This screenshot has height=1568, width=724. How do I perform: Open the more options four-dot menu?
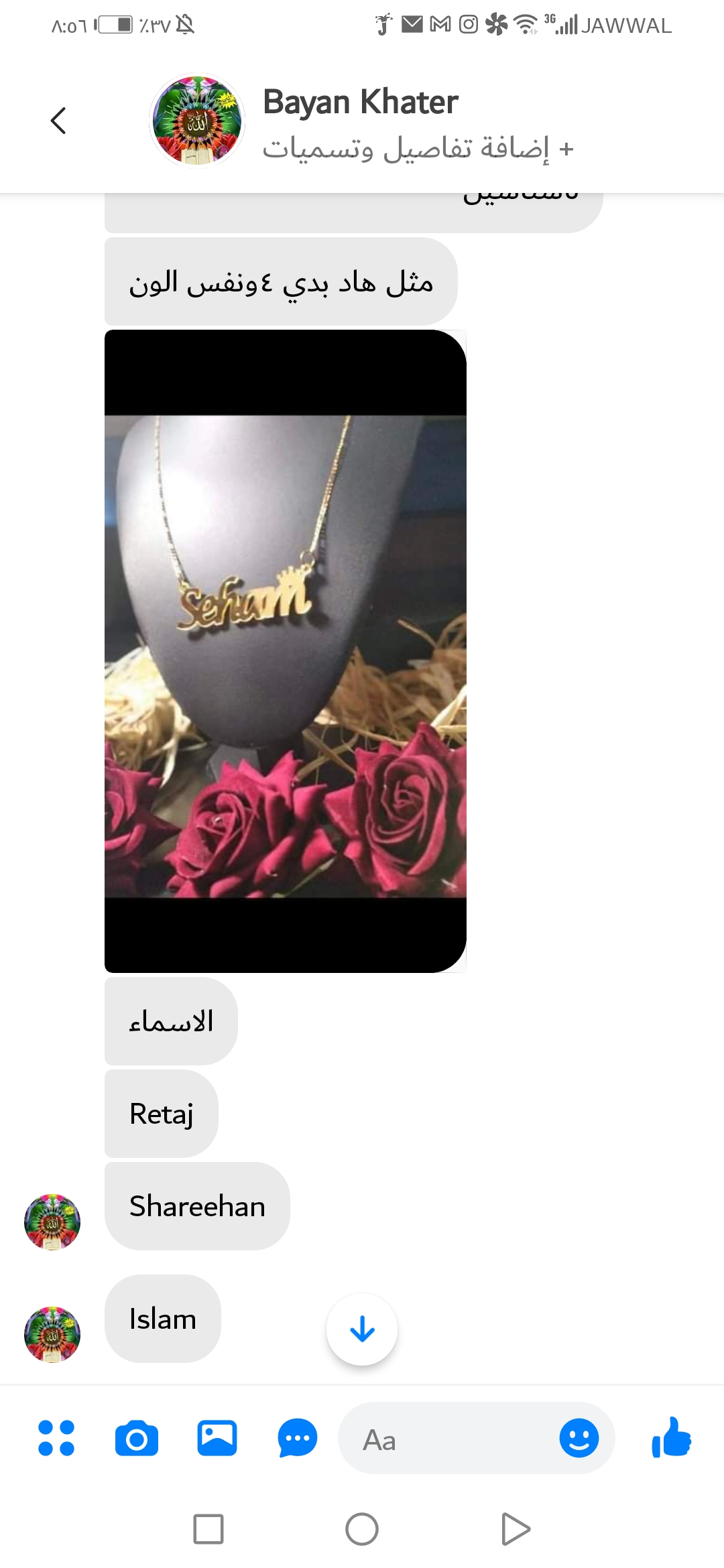pyautogui.click(x=56, y=1438)
